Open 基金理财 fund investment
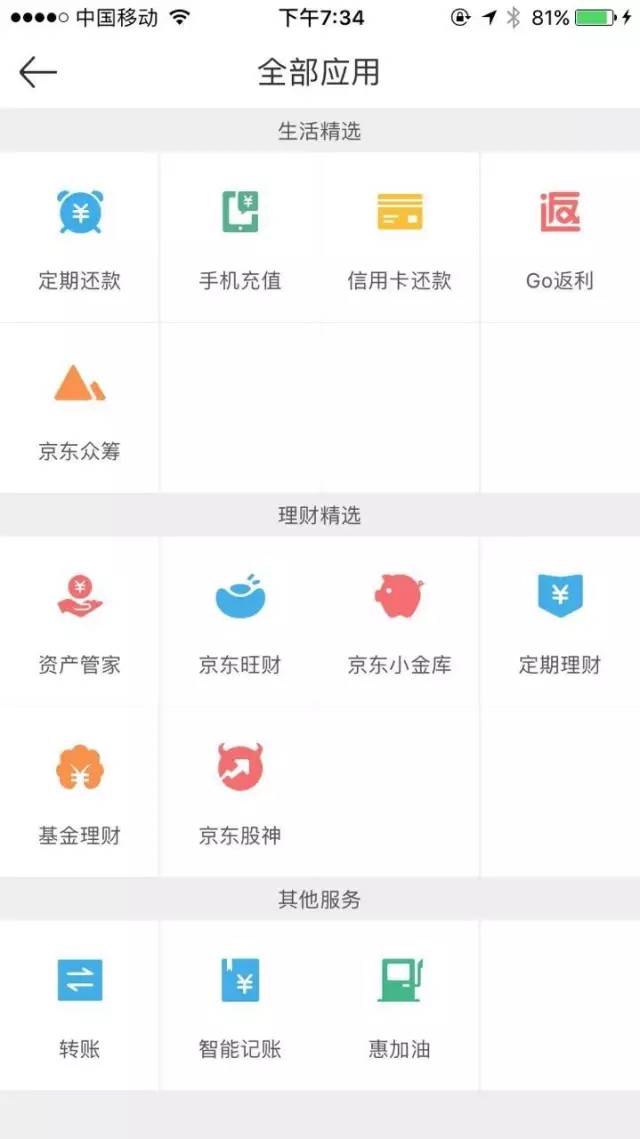This screenshot has height=1139, width=640. point(80,792)
